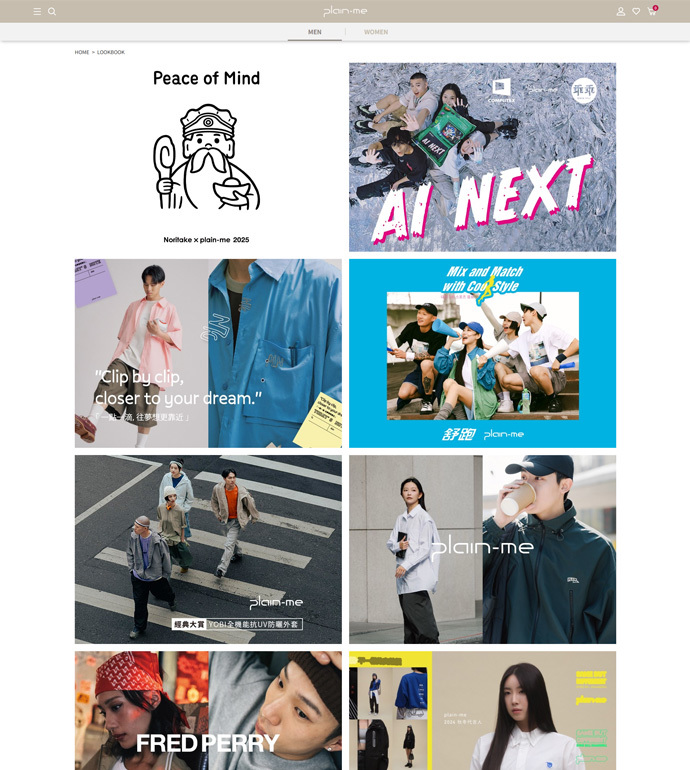The image size is (690, 770).
Task: Open the AI NEXT lookbook
Action: point(482,157)
